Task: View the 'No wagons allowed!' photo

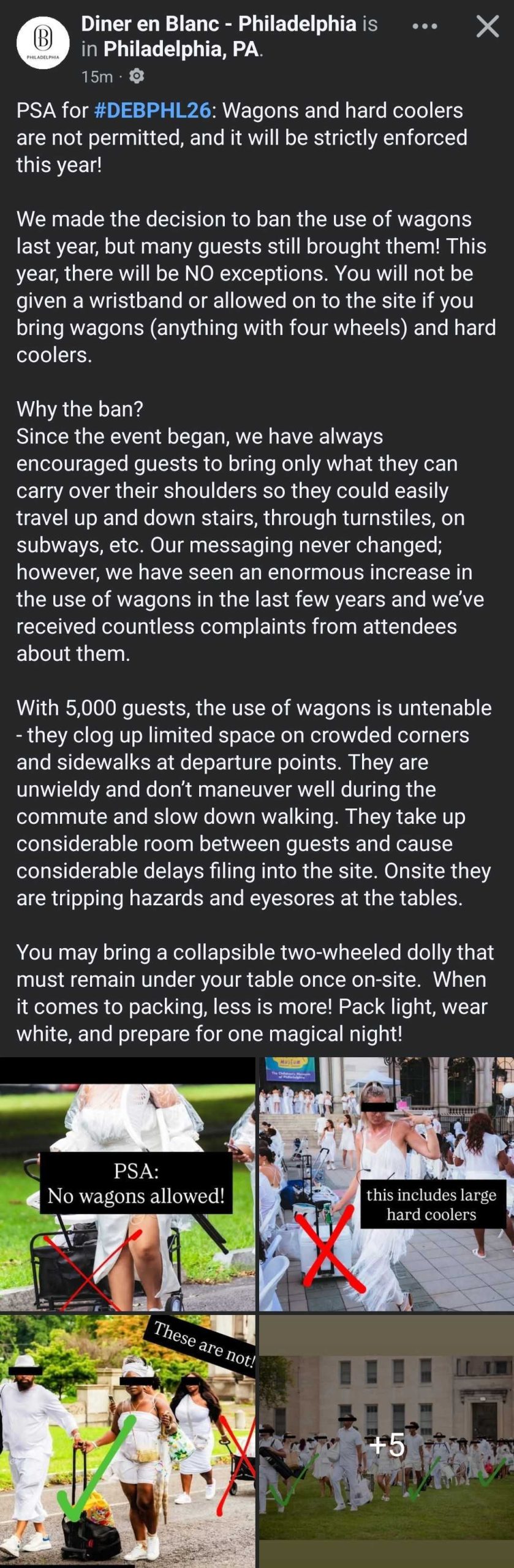Action: [x=127, y=1183]
